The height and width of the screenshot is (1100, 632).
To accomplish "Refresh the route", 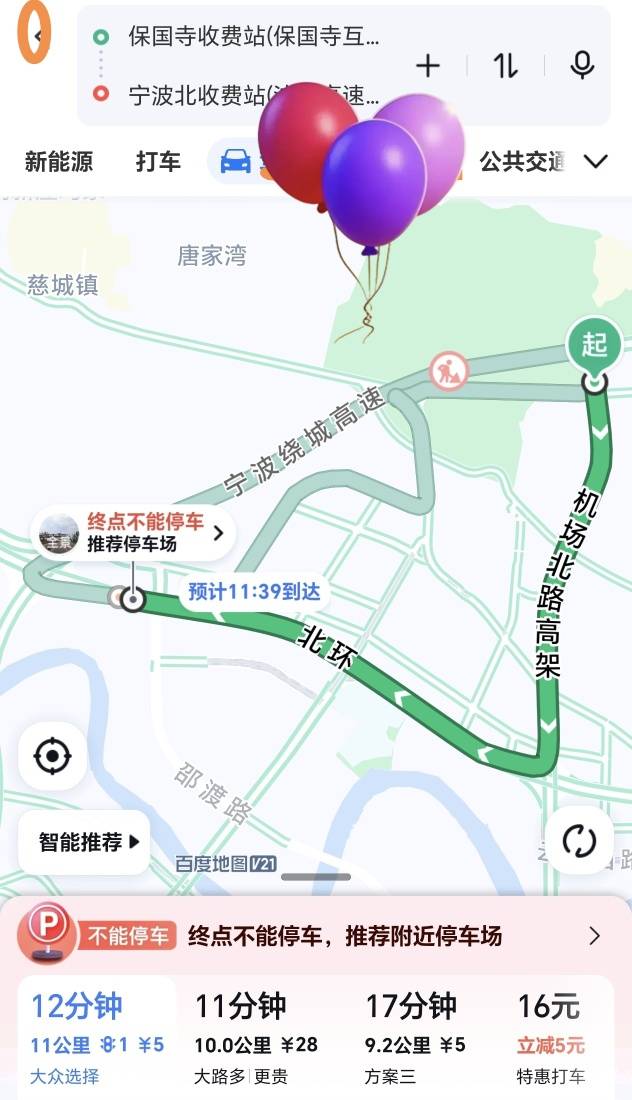I will (x=579, y=841).
